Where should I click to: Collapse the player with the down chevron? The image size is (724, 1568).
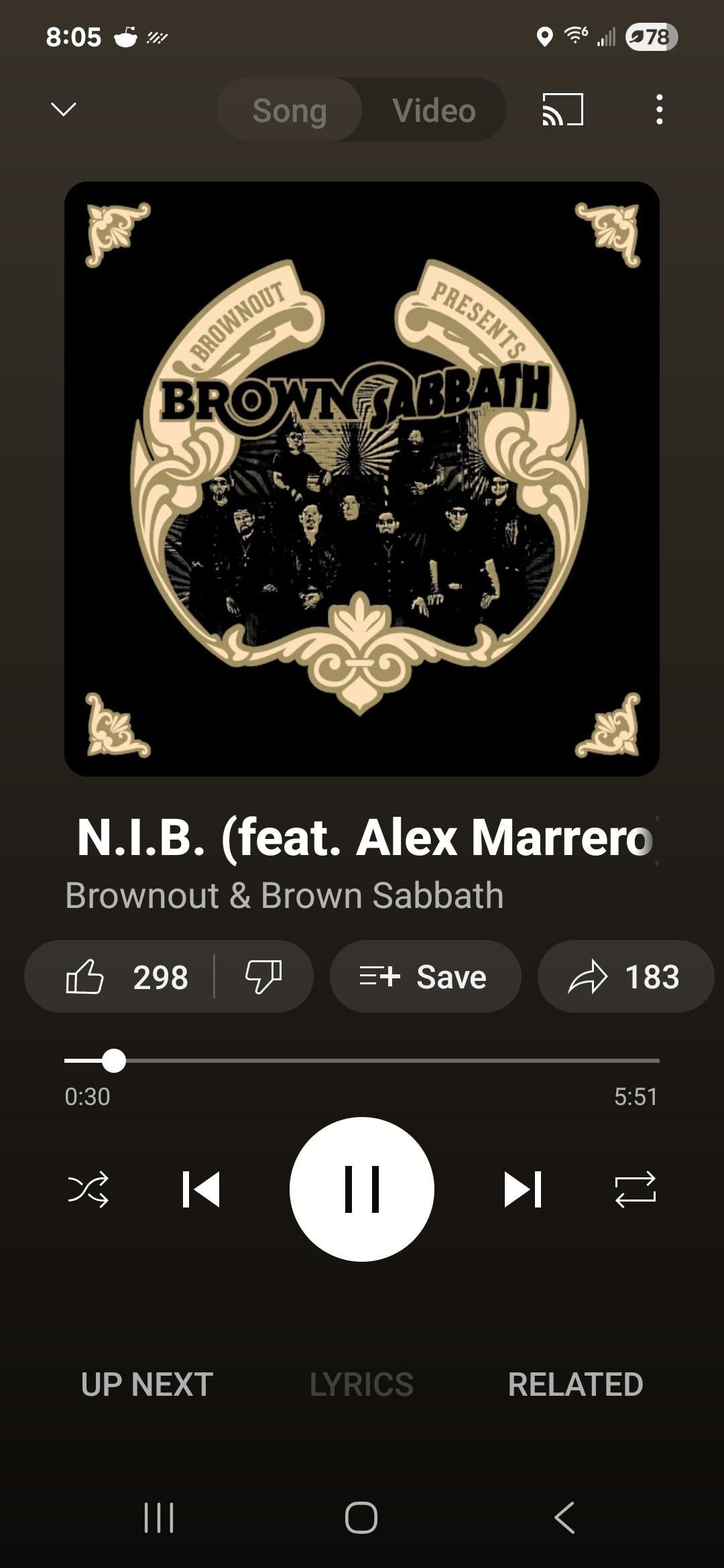(x=64, y=109)
